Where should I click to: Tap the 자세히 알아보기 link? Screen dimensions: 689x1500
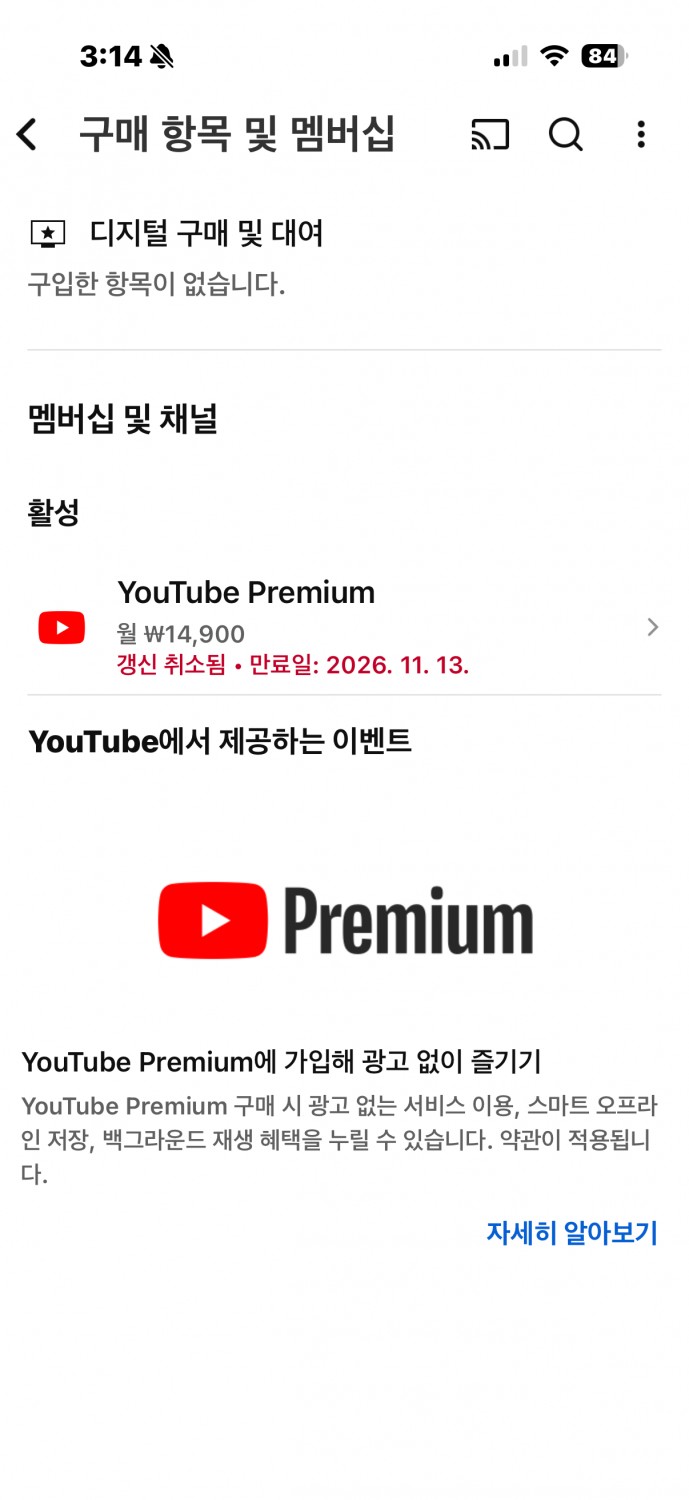[x=572, y=1233]
